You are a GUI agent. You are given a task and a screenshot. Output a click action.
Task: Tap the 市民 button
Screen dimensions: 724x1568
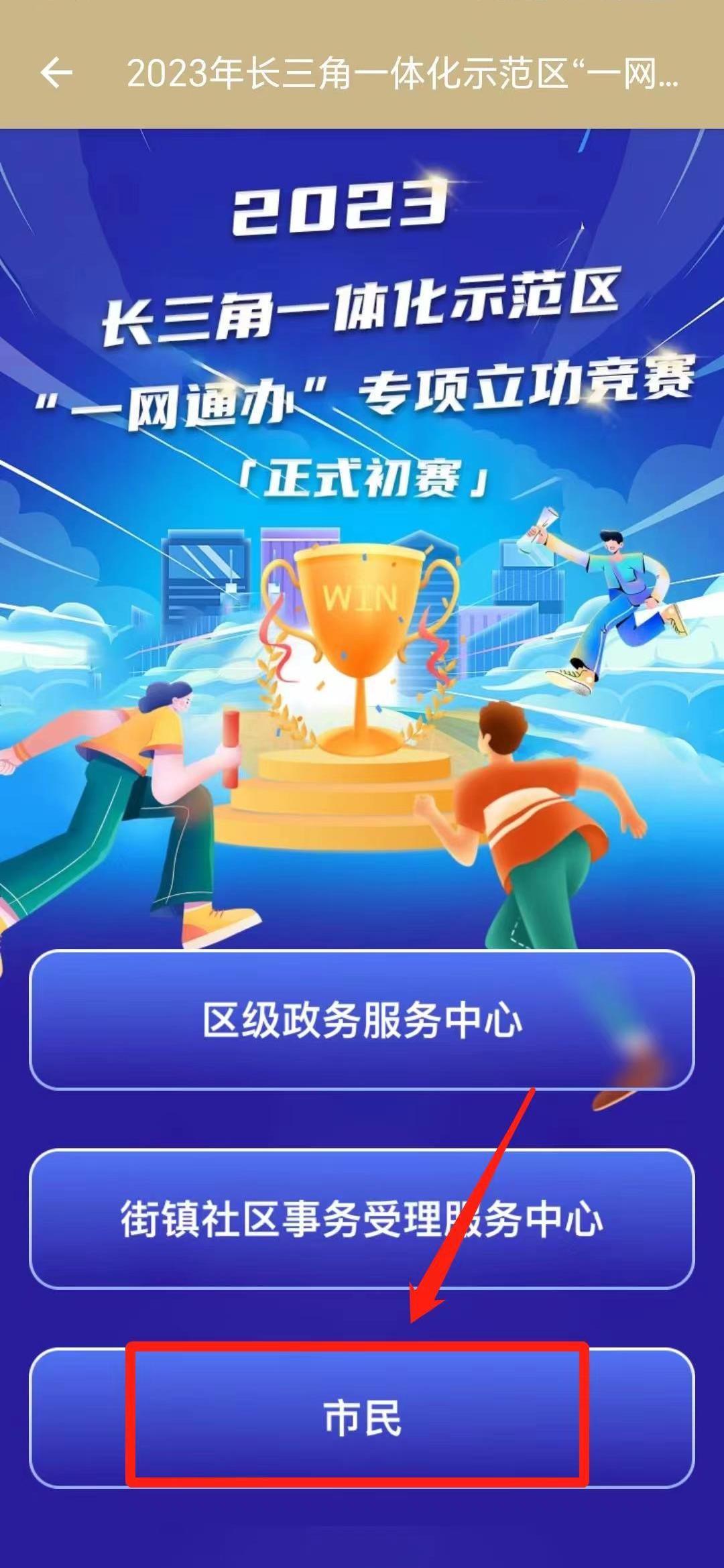point(361,1418)
